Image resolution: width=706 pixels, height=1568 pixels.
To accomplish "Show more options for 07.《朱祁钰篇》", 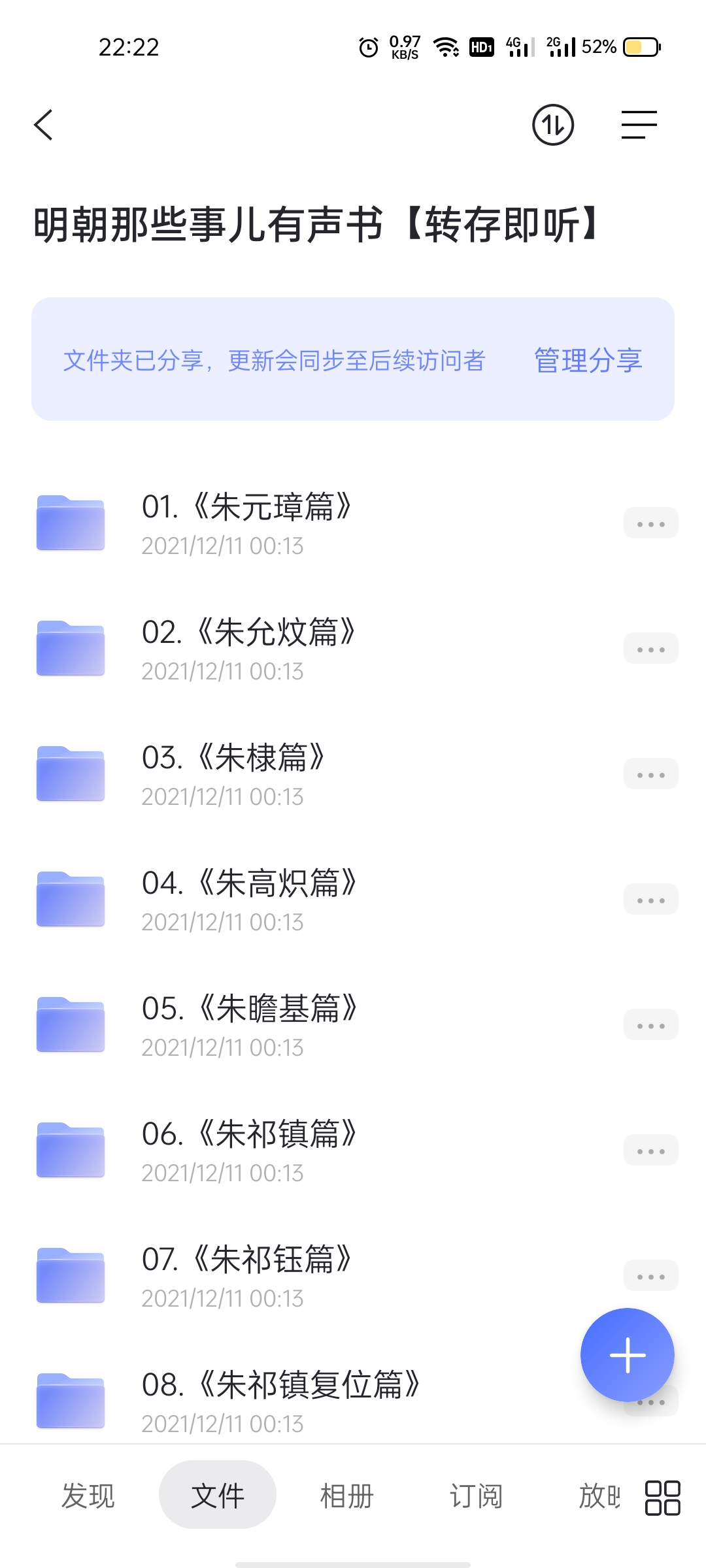I will [650, 1276].
